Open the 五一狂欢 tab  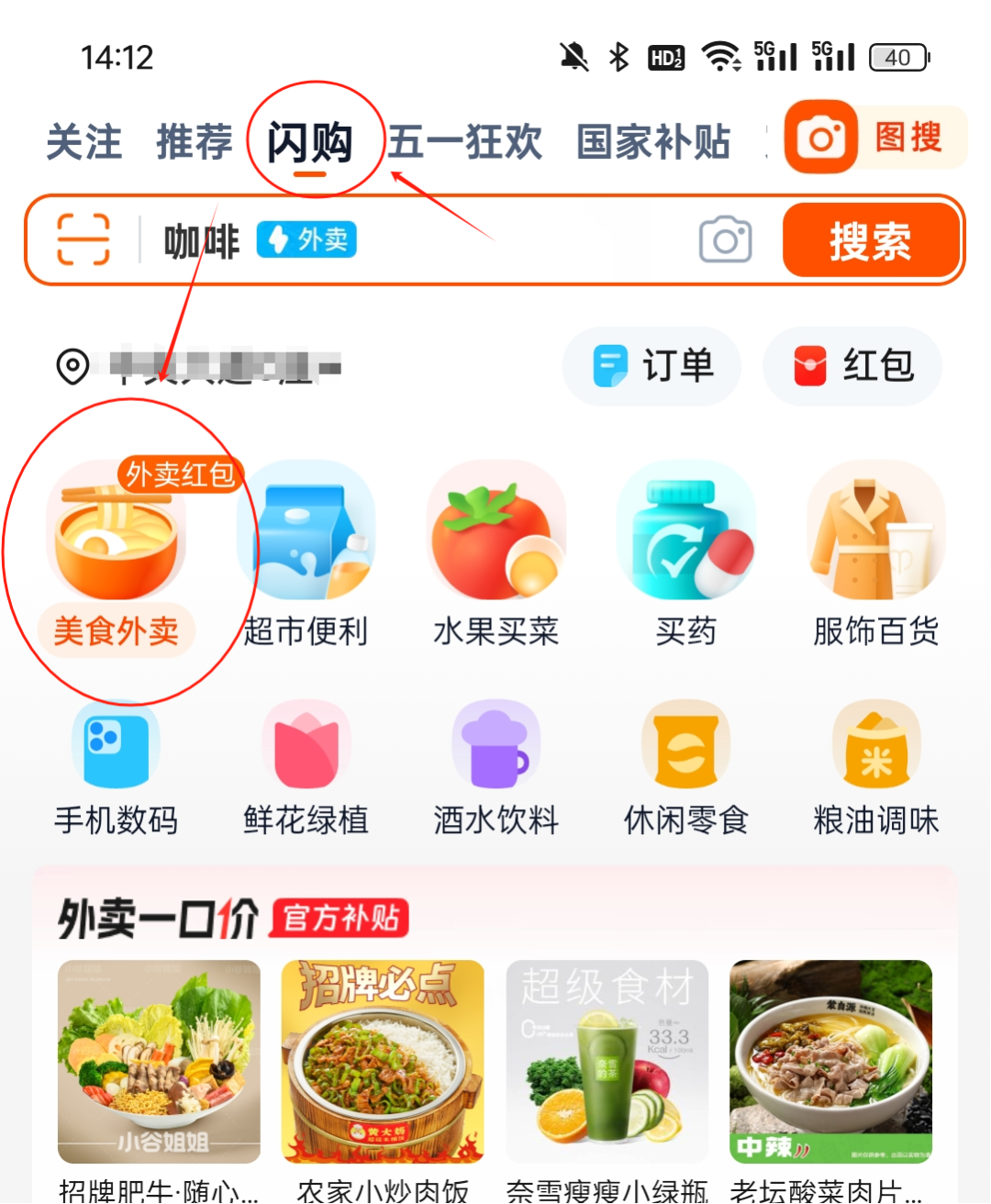coord(465,142)
